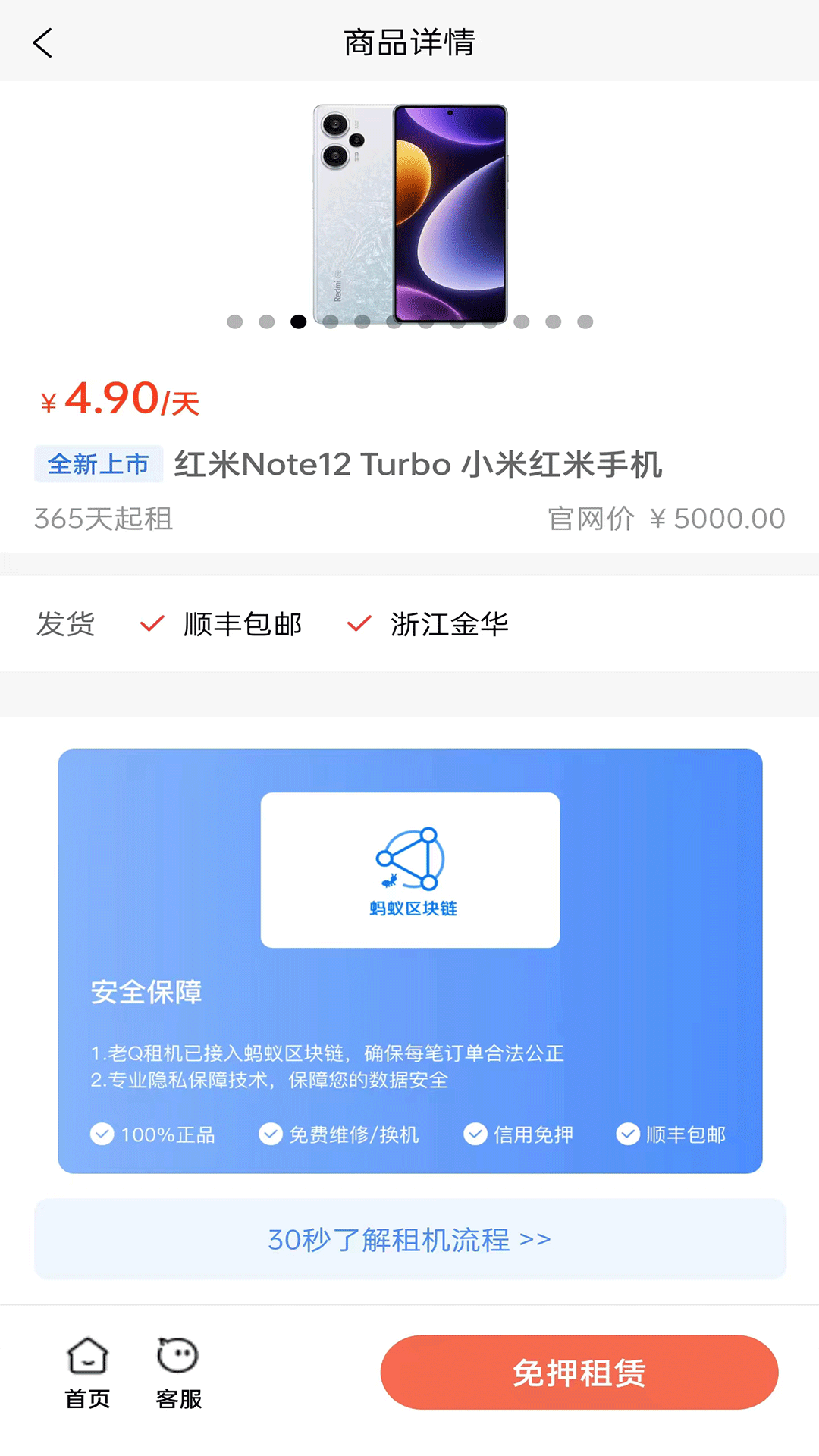Toggle the 浙江金华 location checkmark
Image resolution: width=819 pixels, height=1456 pixels.
coord(359,623)
